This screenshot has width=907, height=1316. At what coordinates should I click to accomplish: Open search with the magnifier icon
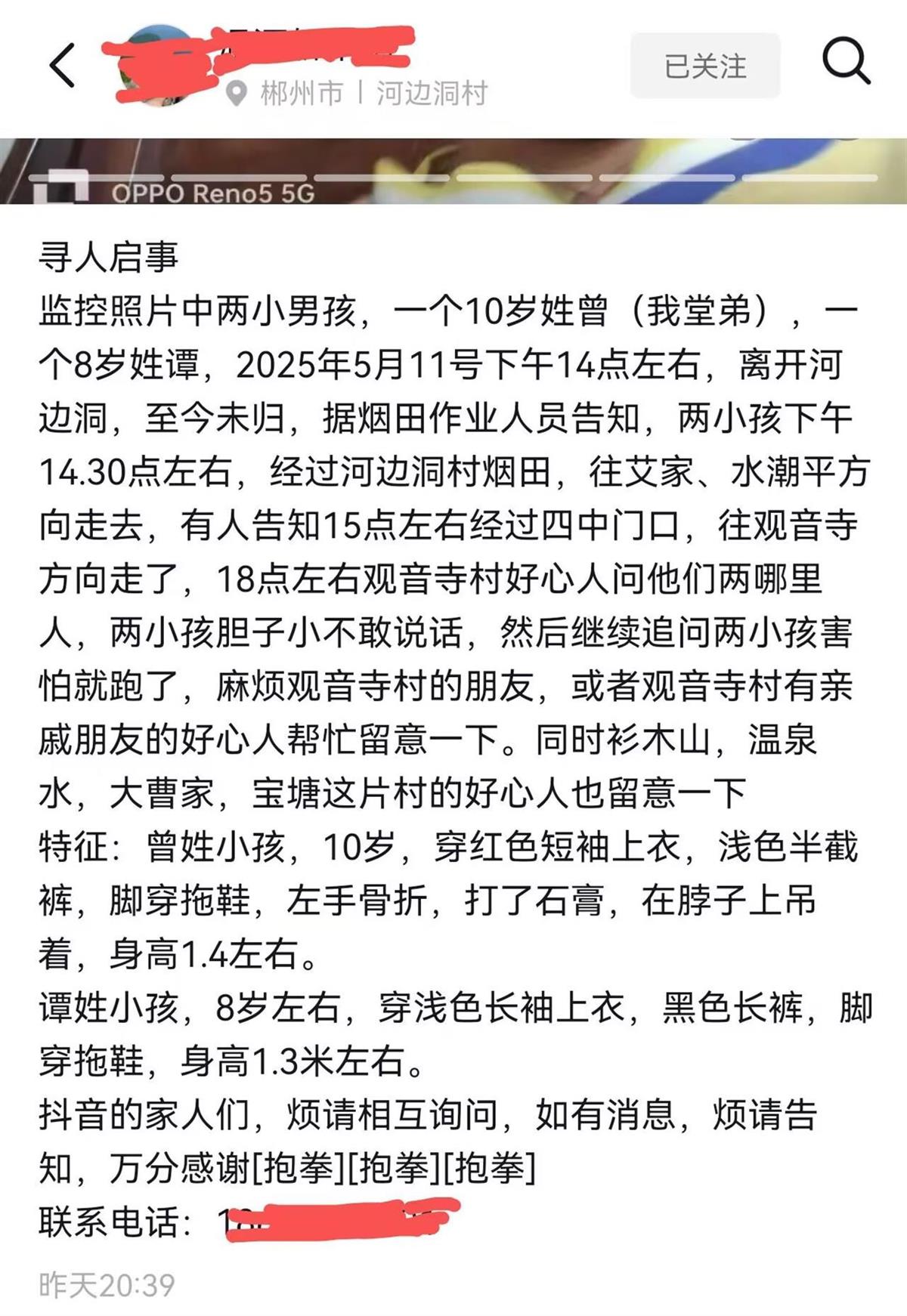(x=846, y=61)
